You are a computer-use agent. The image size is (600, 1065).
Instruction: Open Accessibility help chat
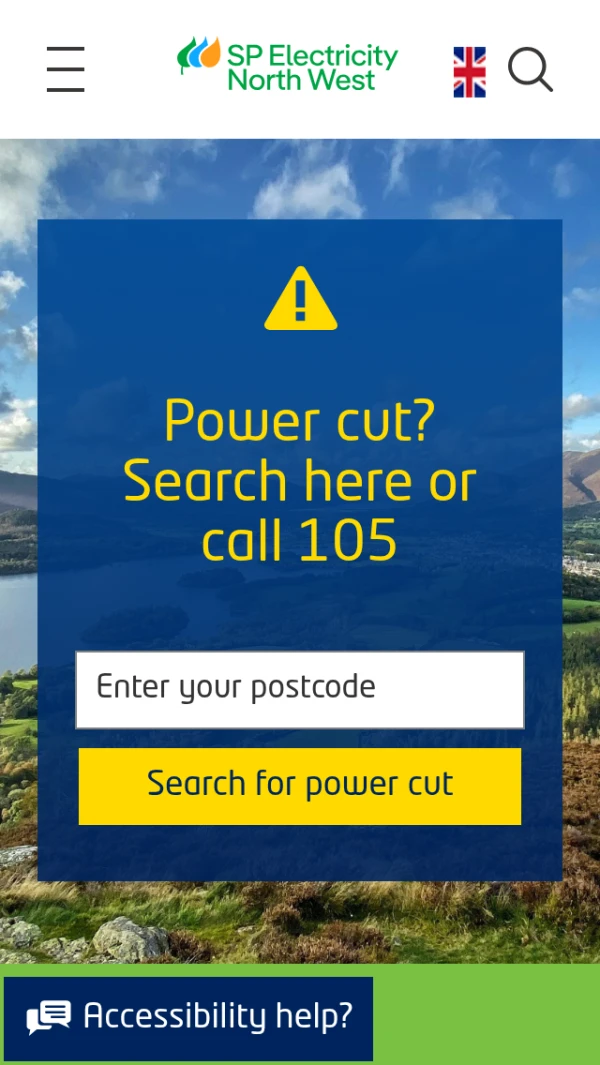[188, 1018]
